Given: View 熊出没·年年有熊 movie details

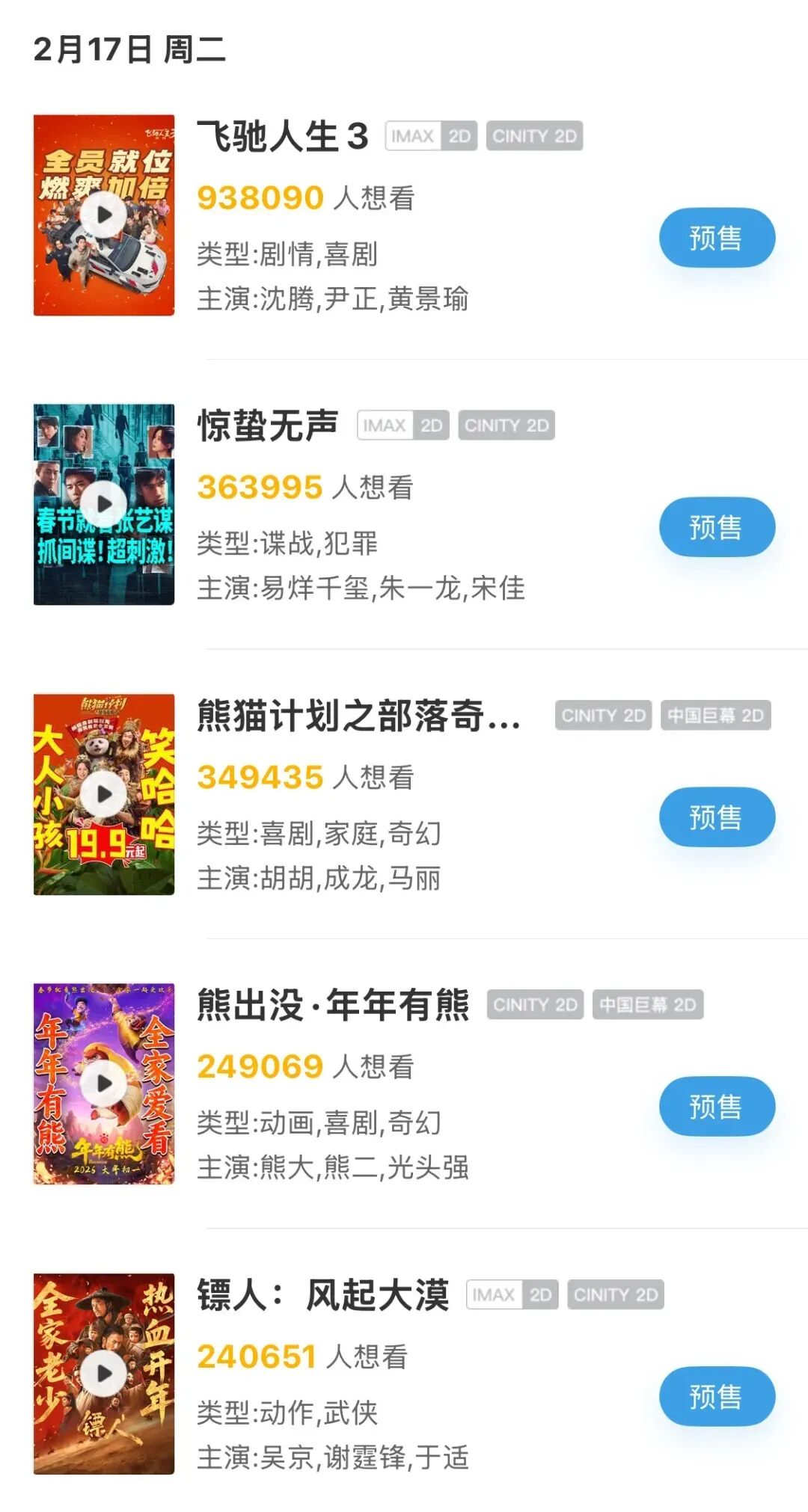Looking at the screenshot, I should pos(333,1005).
